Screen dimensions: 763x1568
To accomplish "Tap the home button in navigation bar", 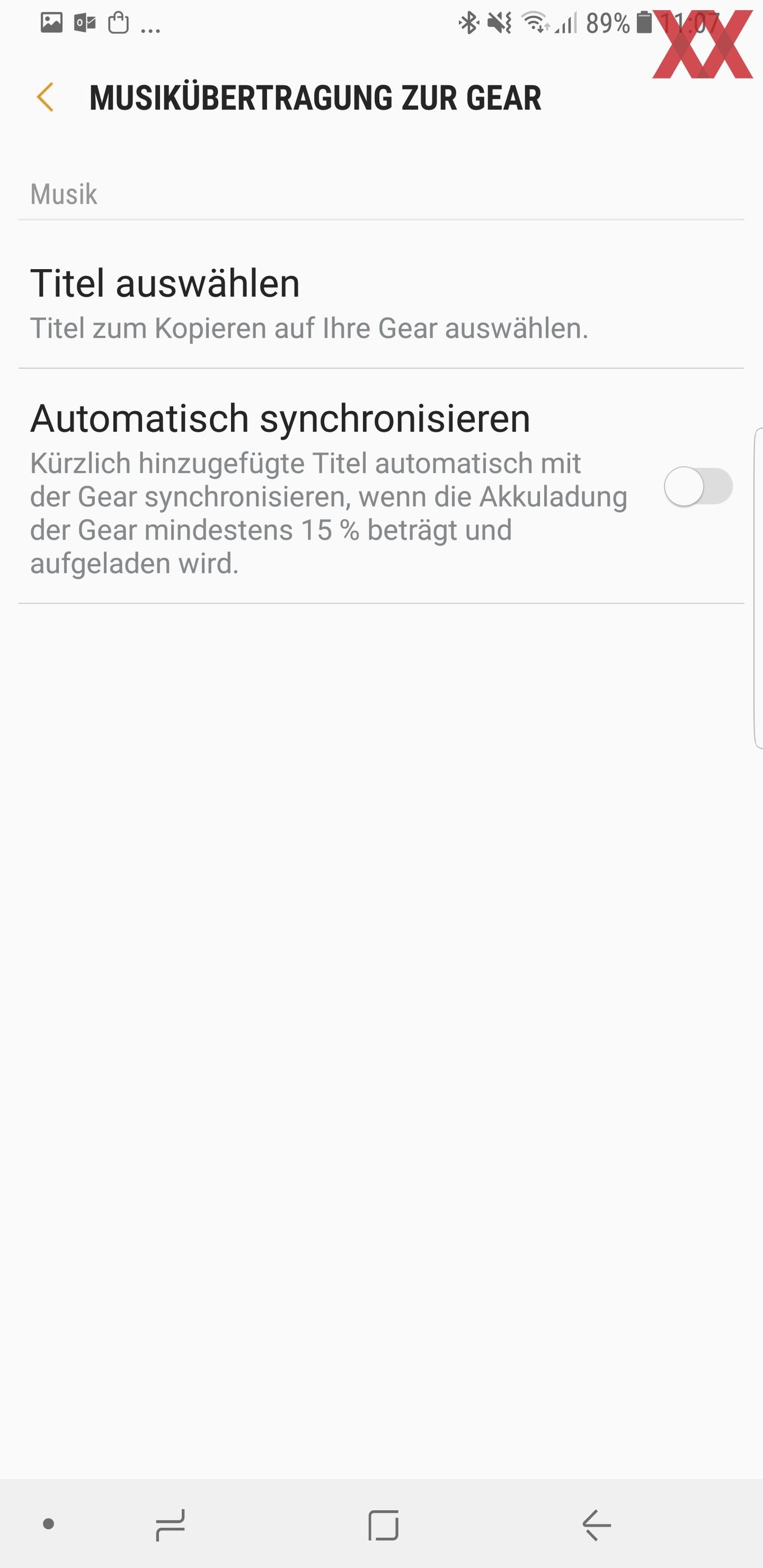I will pyautogui.click(x=383, y=1525).
